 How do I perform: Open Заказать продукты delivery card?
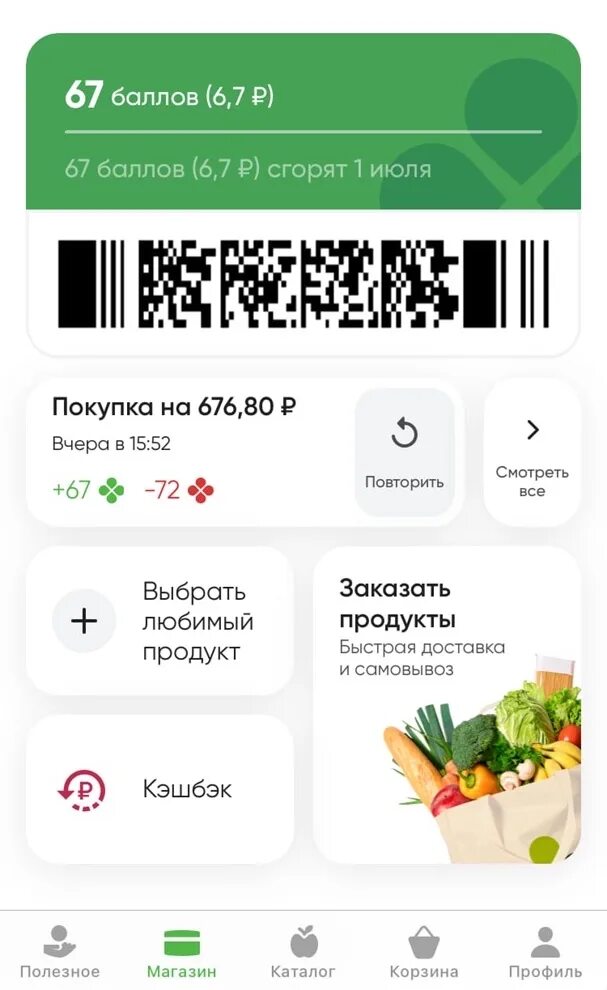446,705
